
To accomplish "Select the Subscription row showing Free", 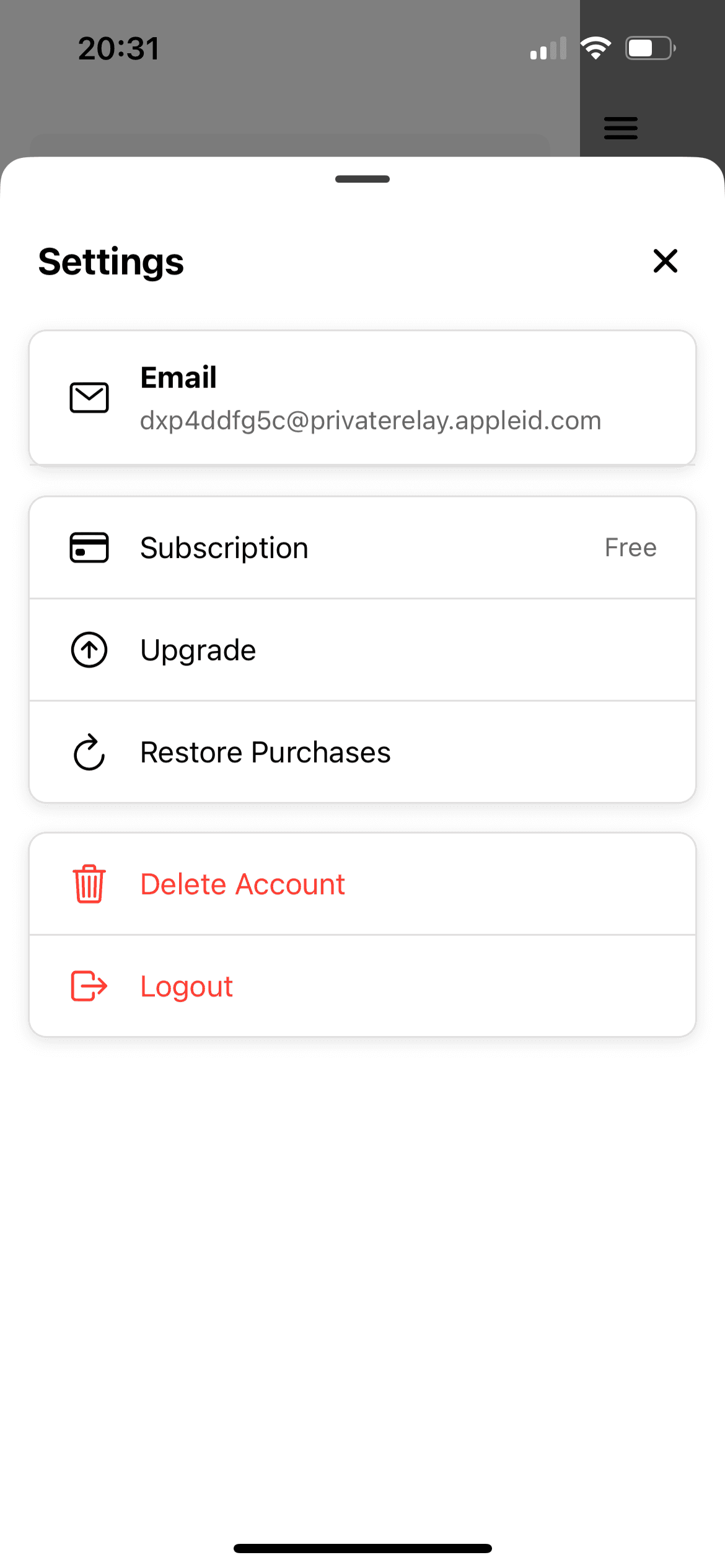I will click(362, 547).
